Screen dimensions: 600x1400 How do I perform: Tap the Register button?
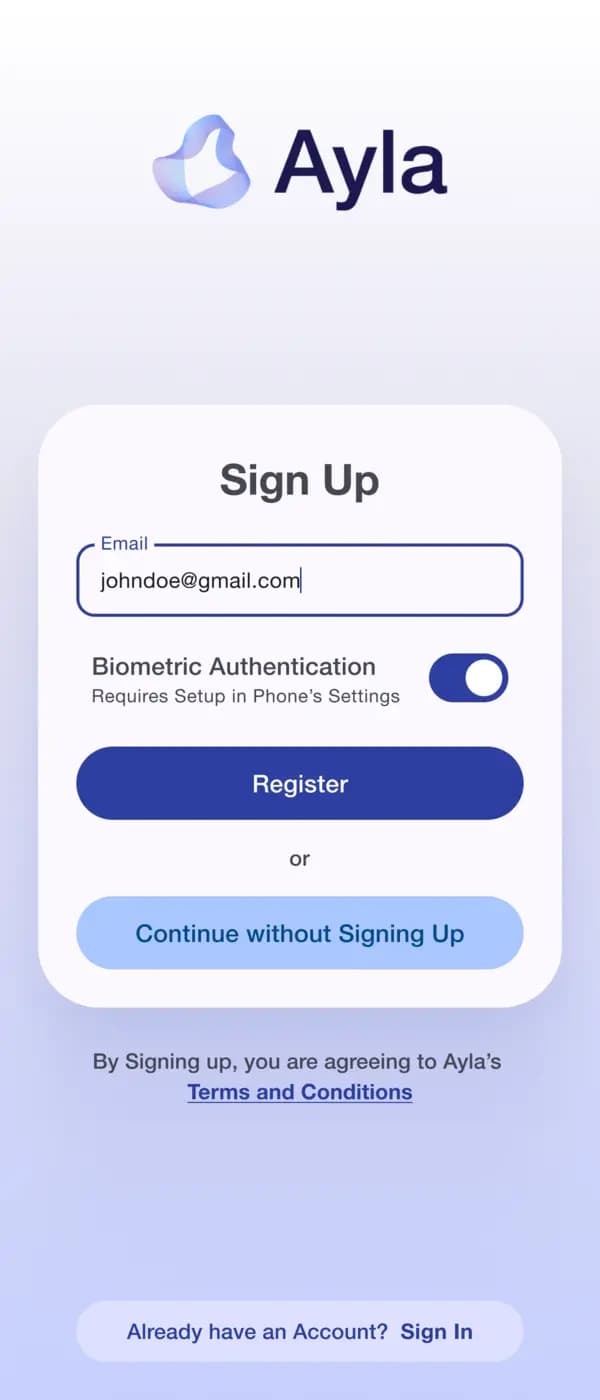300,784
